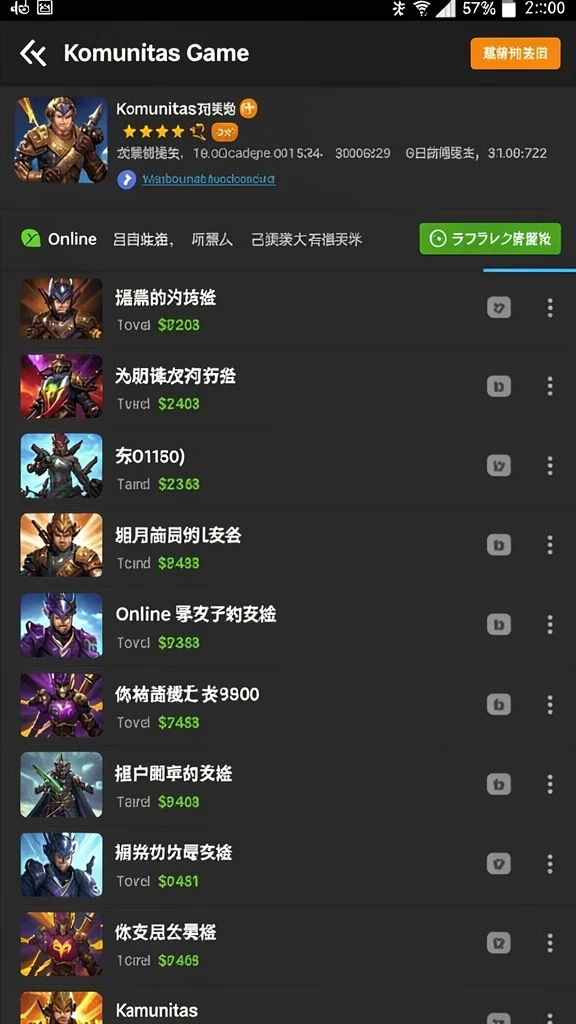Open the blue underlined link under the rating
Screen dimensions: 576x1024
[x=208, y=179]
